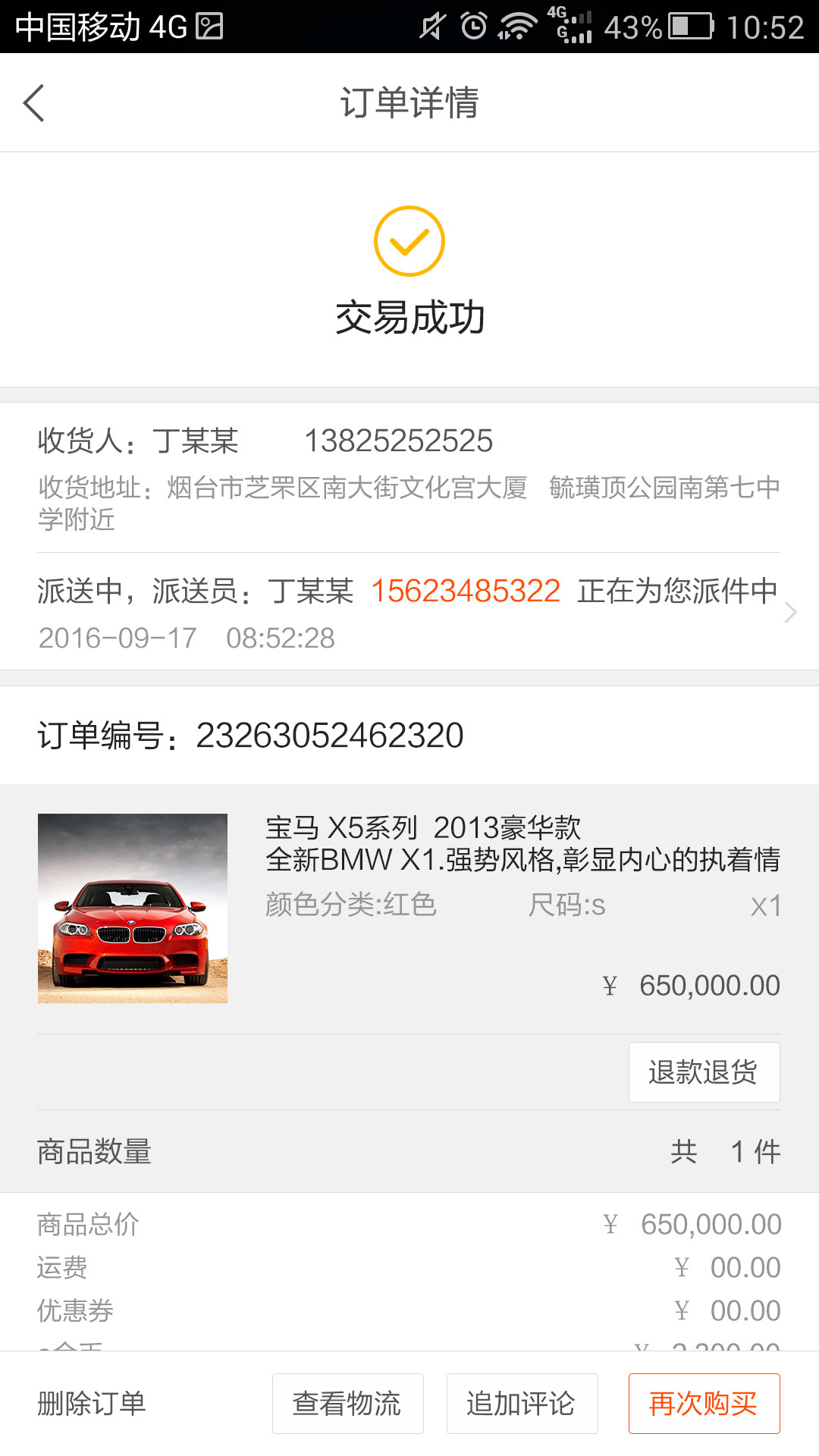Tap 查看物流 to view logistics
The width and height of the screenshot is (819, 1456).
(x=347, y=1403)
